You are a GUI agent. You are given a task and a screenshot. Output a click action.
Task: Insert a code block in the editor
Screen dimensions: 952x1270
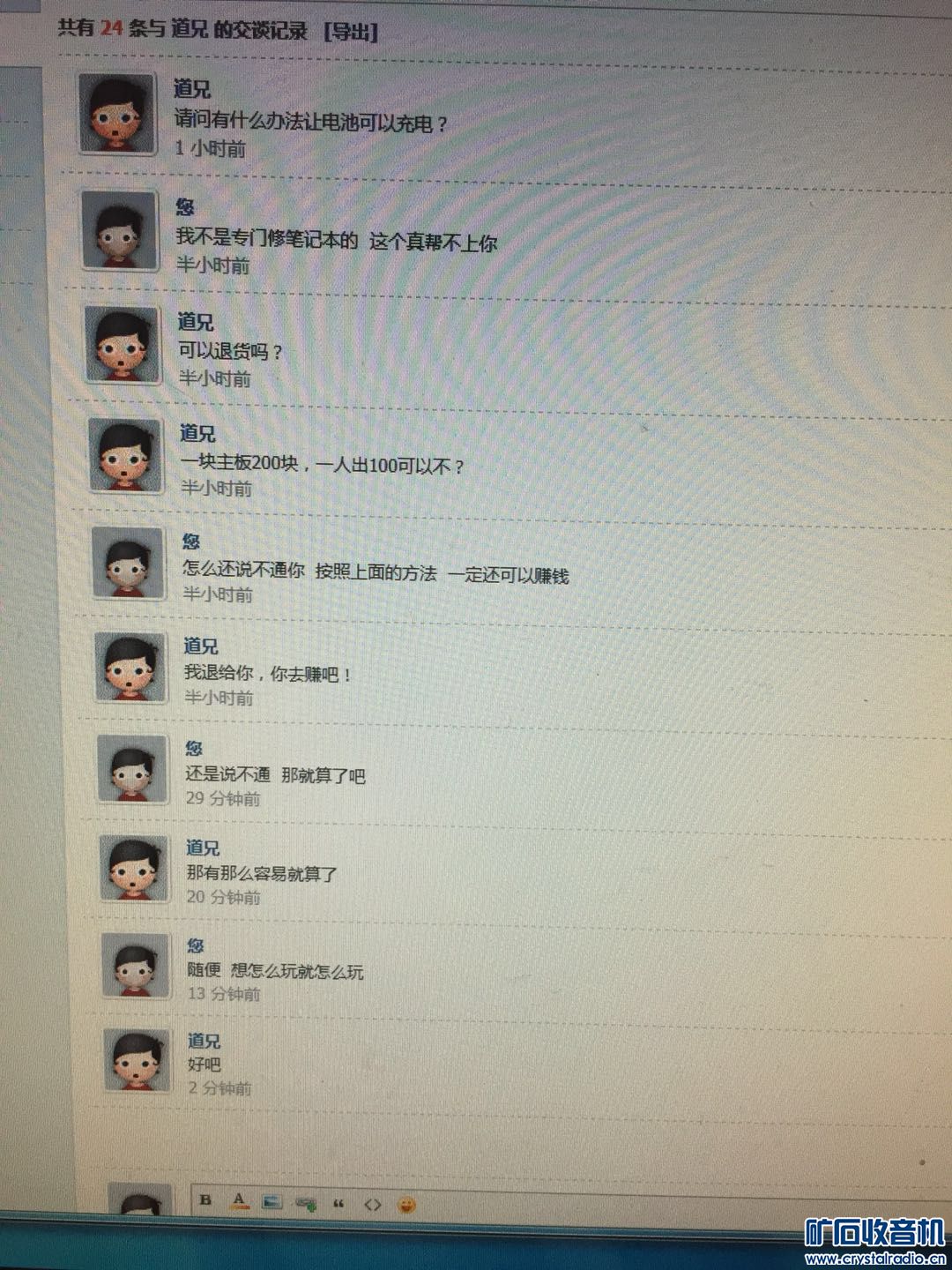click(373, 1204)
